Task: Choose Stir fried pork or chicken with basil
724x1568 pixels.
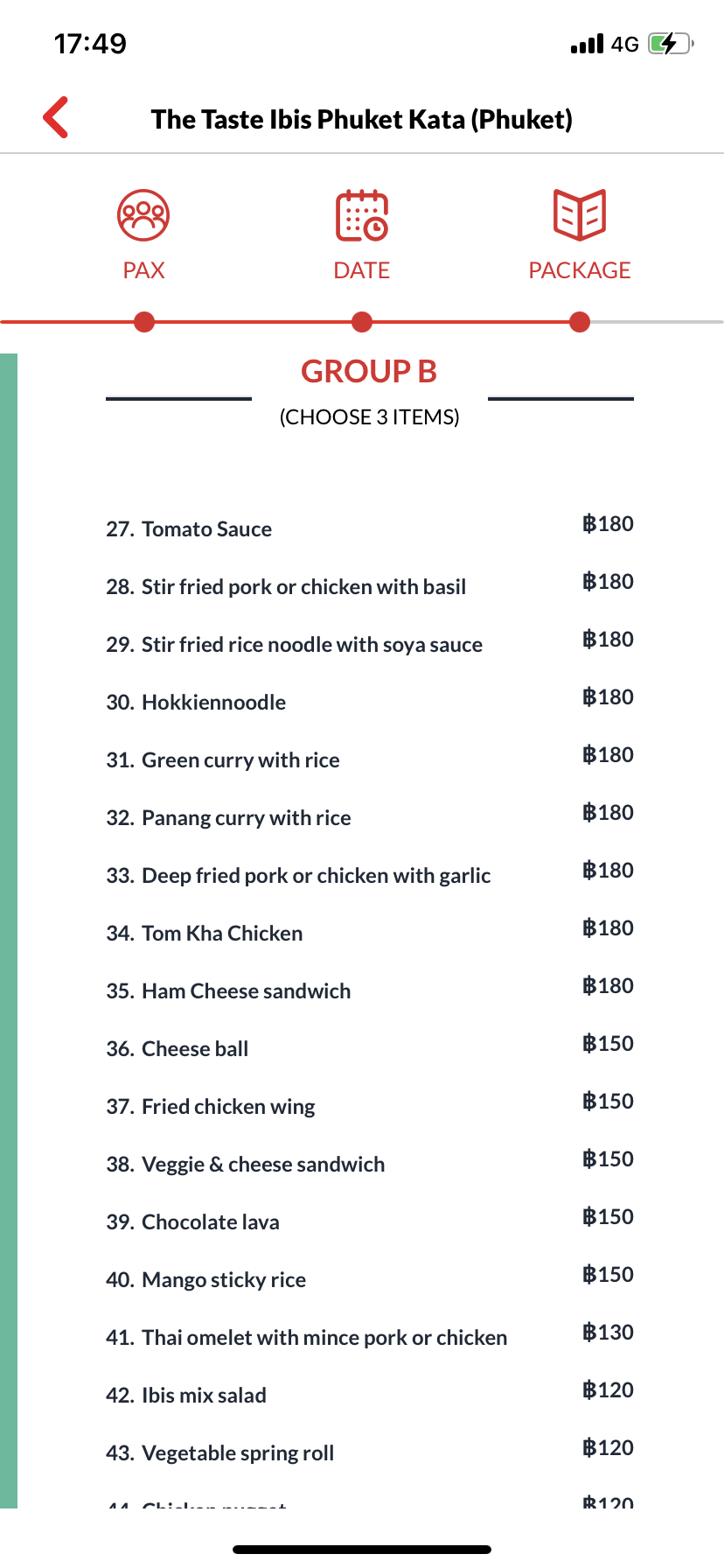Action: pos(303,587)
